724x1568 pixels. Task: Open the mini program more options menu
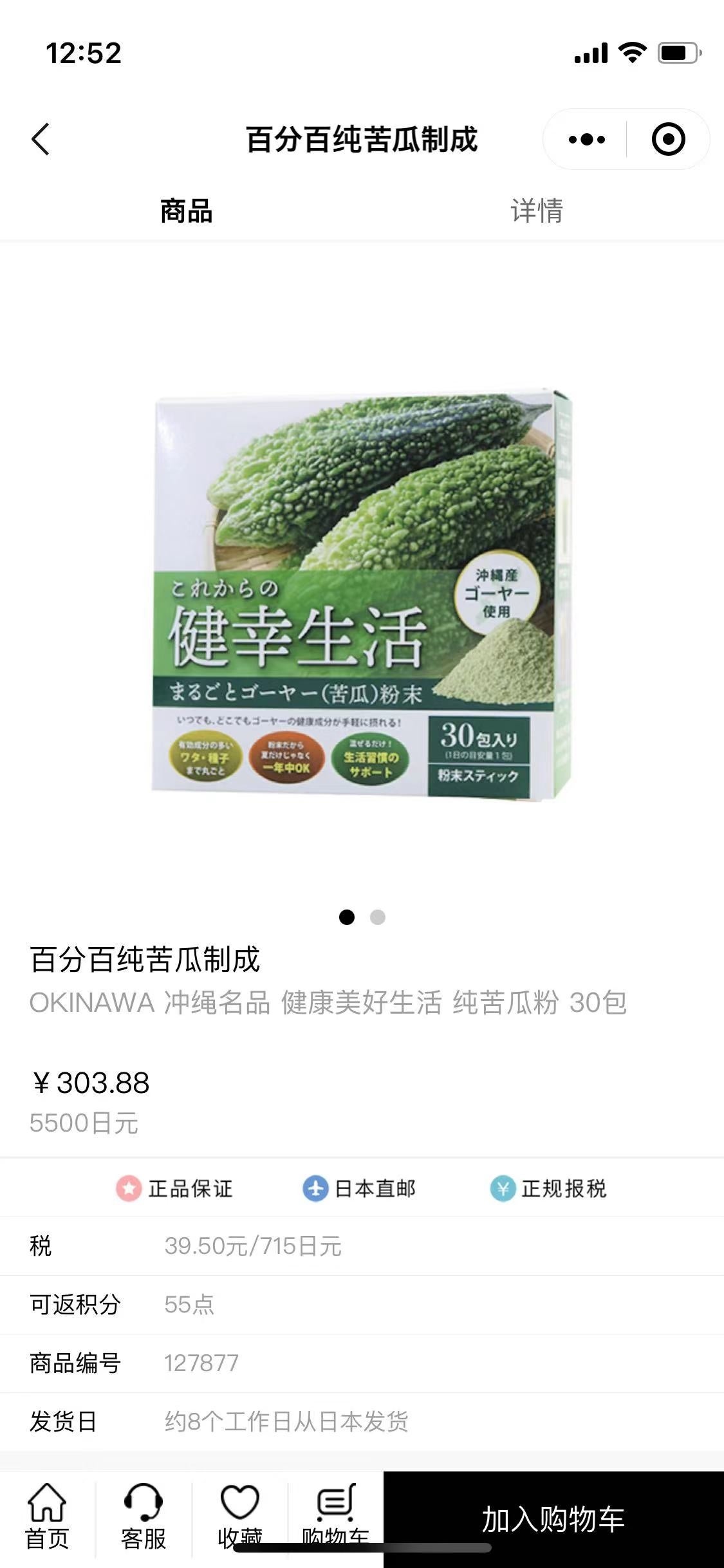586,139
